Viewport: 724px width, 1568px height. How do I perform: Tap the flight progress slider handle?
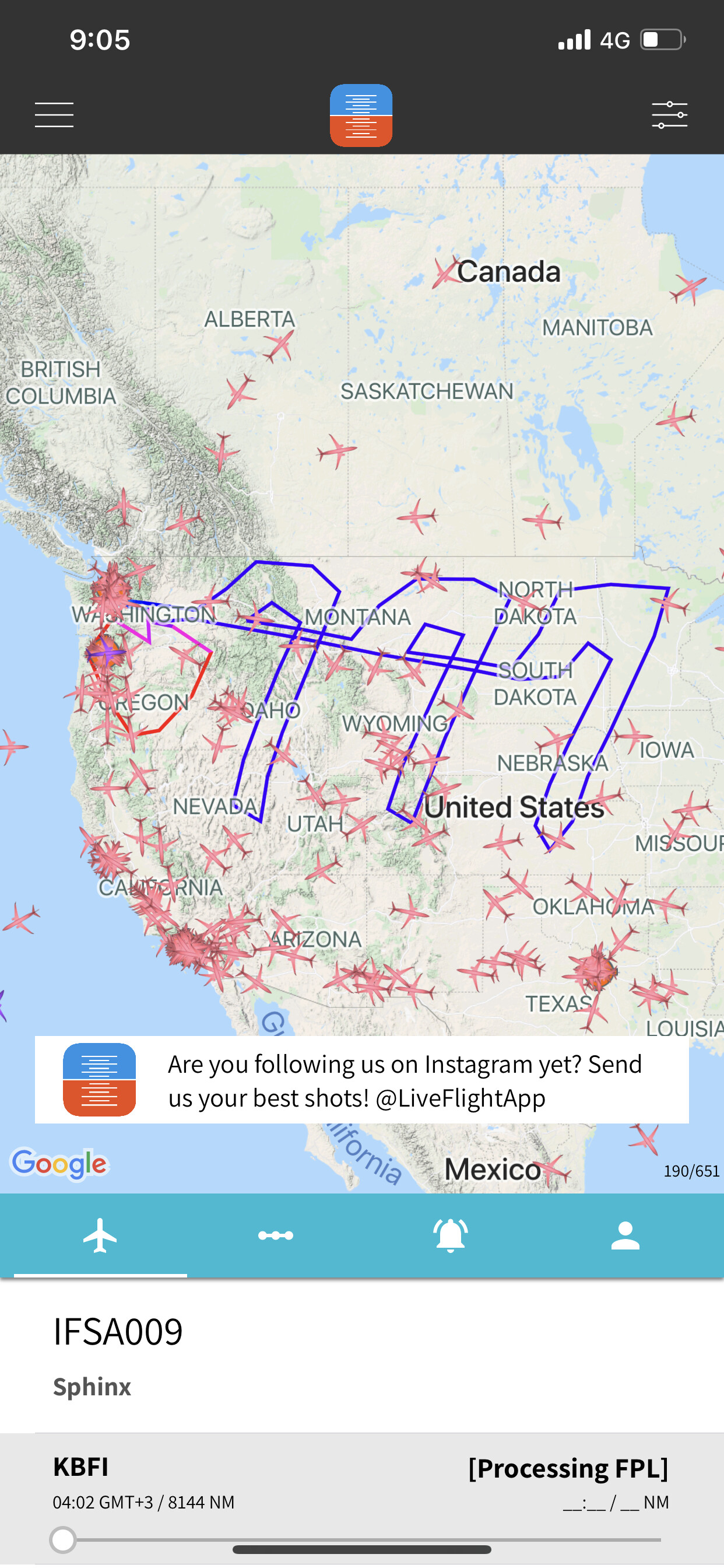[x=64, y=1541]
